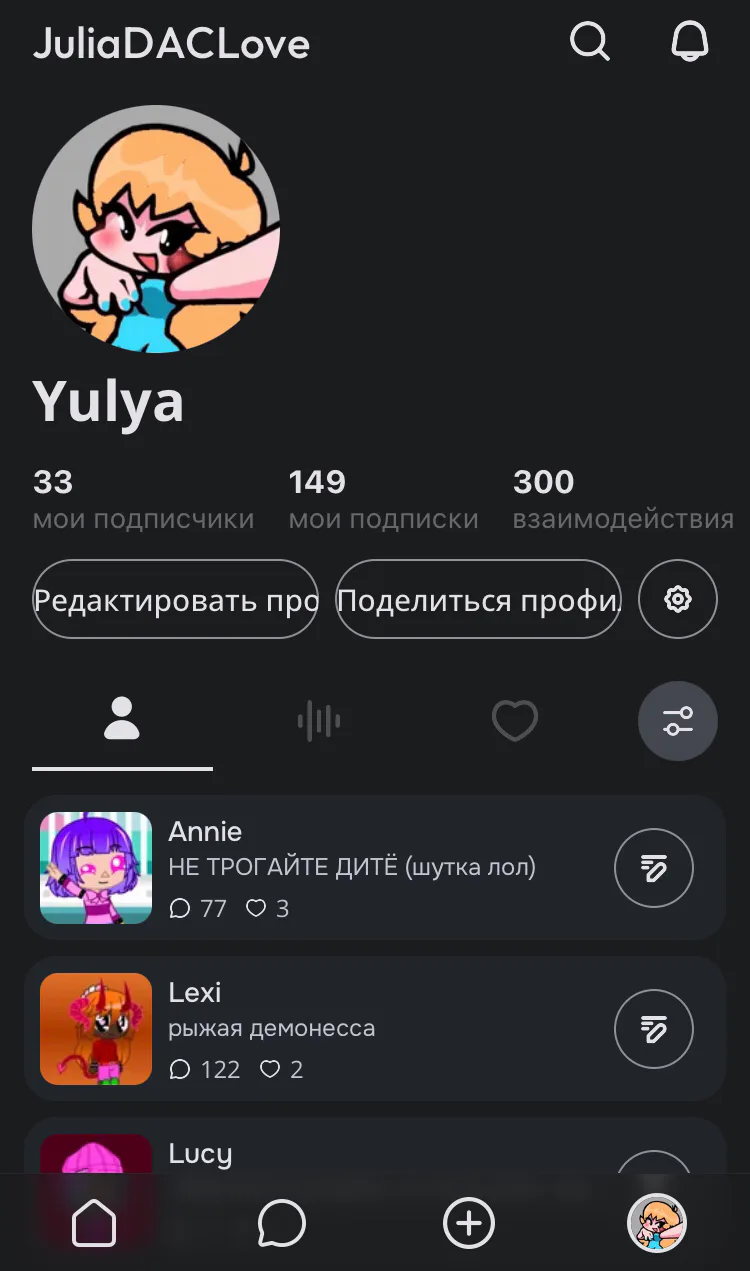Open profile settings gear icon

[x=678, y=599]
